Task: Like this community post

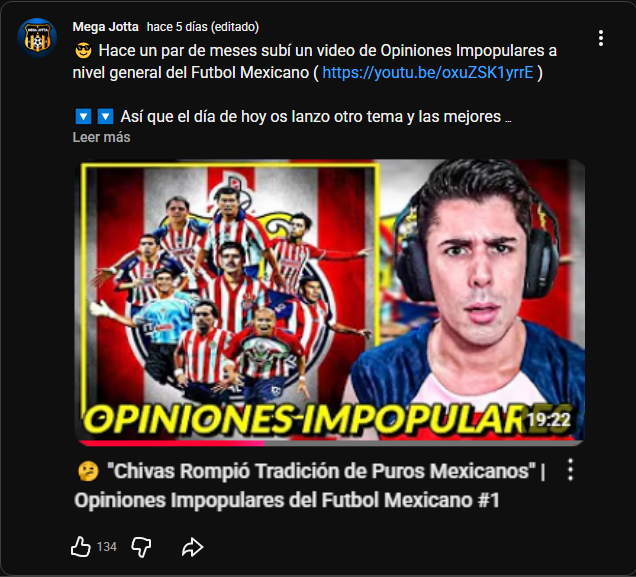Action: point(82,546)
